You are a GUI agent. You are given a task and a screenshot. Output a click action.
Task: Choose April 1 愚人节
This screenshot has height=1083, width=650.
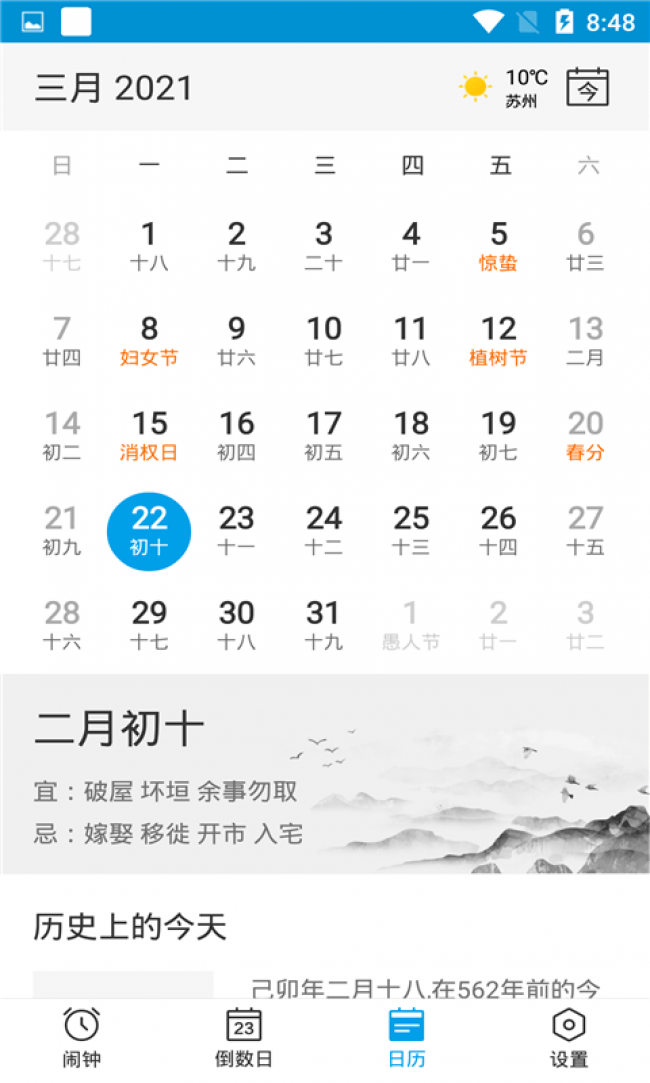pos(411,625)
